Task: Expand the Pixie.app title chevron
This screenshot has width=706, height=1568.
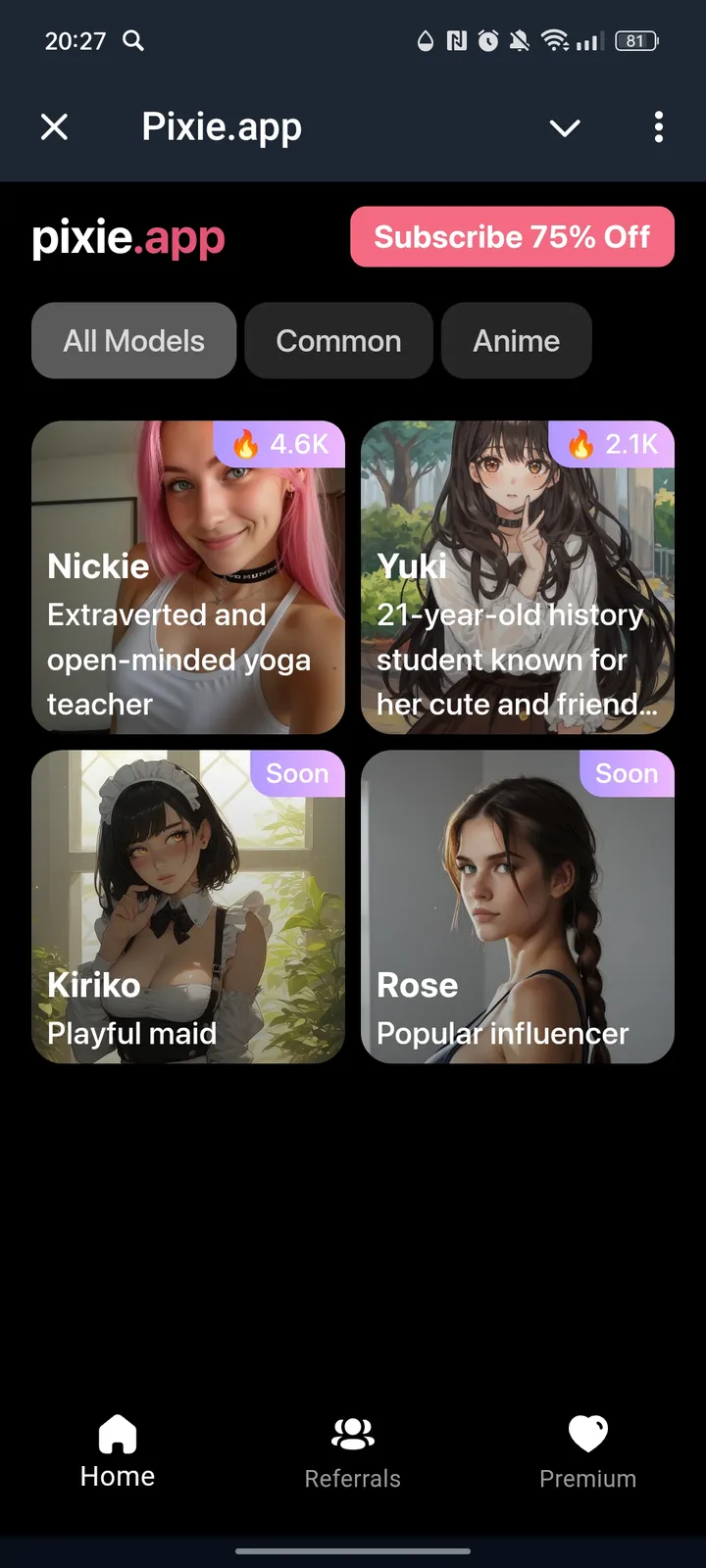Action: [565, 127]
